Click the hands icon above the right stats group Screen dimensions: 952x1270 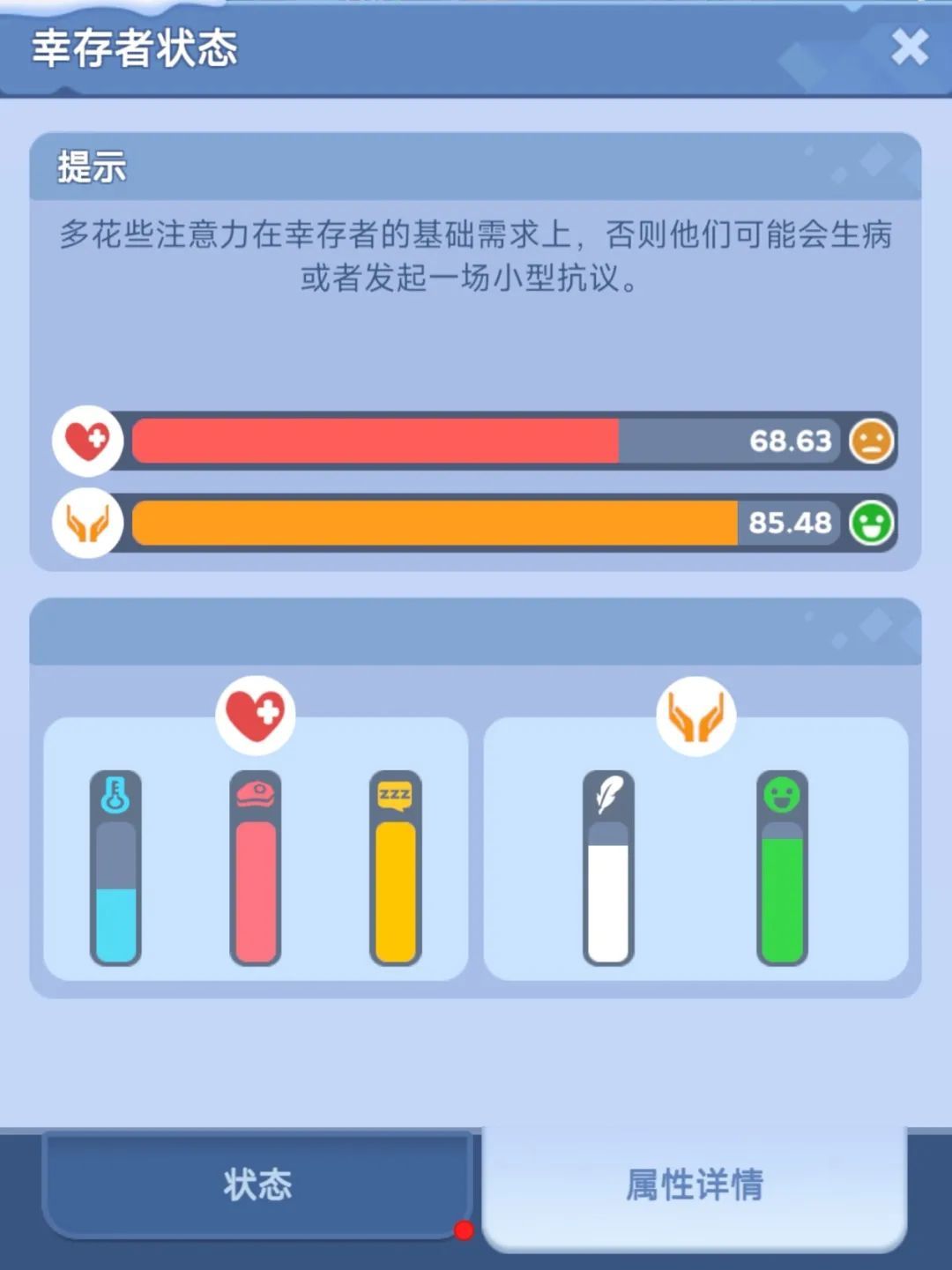tap(696, 713)
